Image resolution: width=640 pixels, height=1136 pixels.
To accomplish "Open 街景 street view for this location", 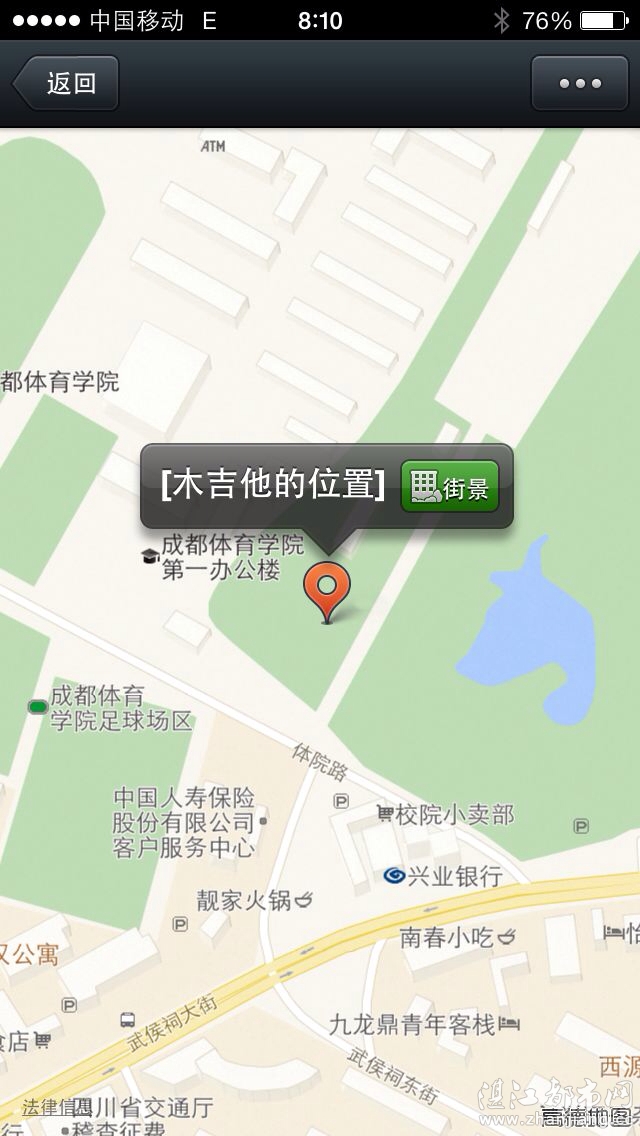I will coord(450,487).
